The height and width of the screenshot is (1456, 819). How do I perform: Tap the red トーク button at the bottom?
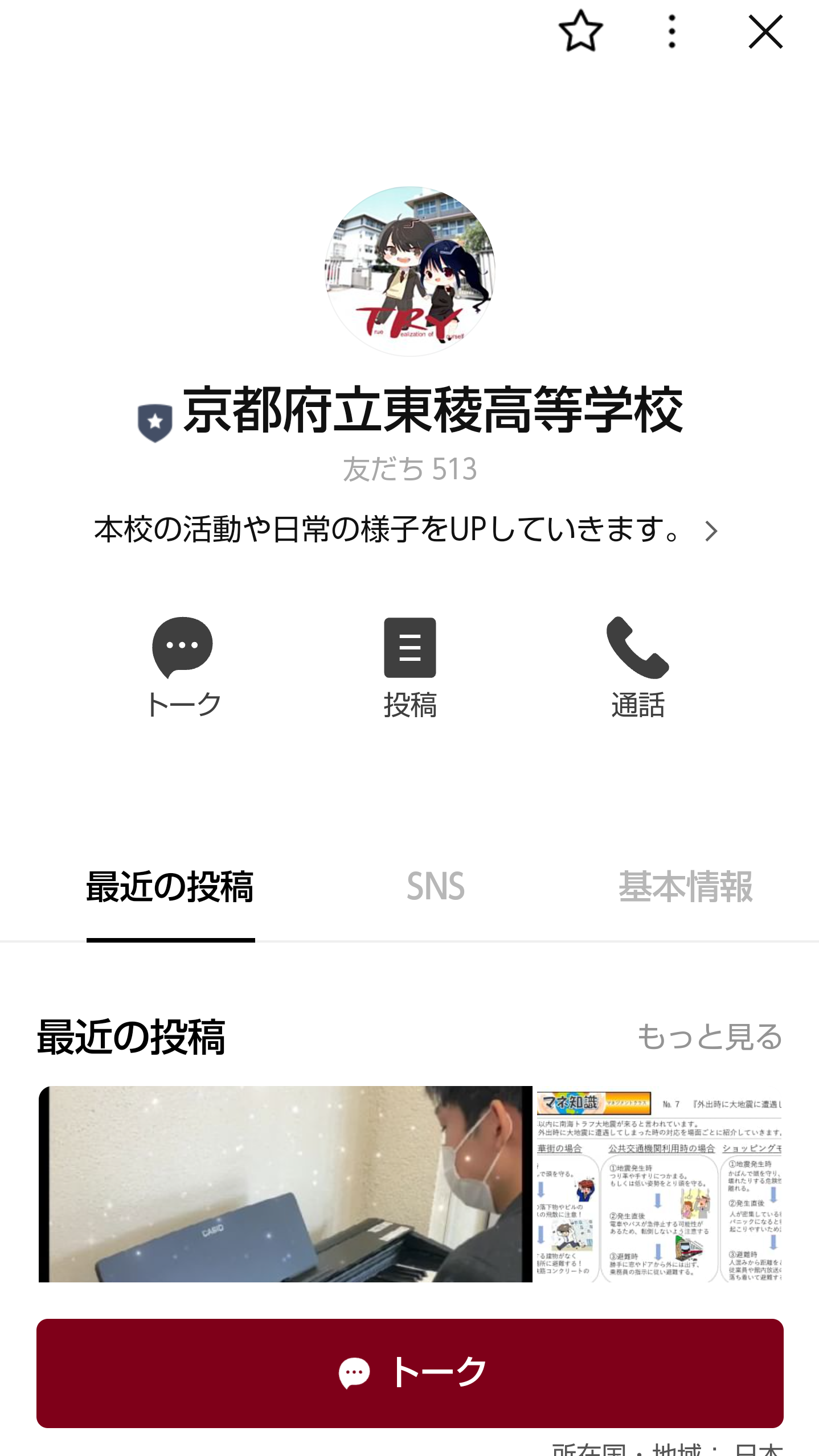[410, 1373]
